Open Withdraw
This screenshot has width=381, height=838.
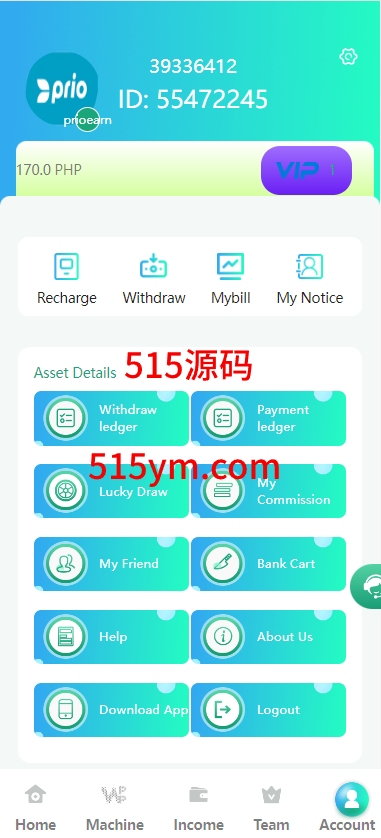154,279
